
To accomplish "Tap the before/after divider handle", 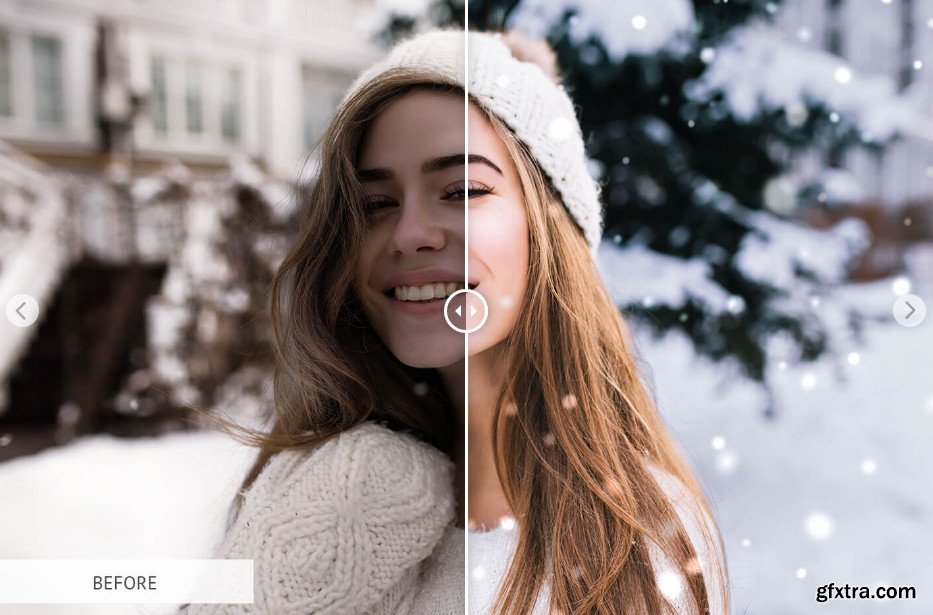I will [x=466, y=311].
